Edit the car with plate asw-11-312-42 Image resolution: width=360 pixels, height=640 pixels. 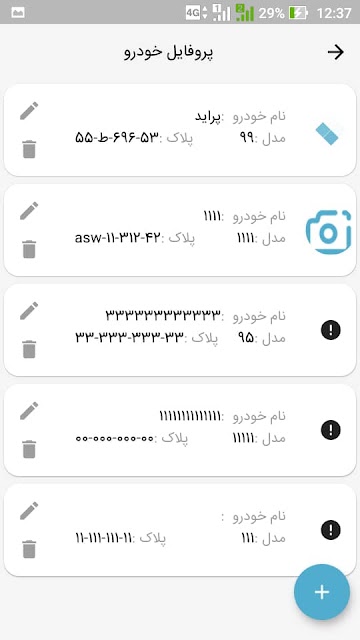[x=29, y=211]
